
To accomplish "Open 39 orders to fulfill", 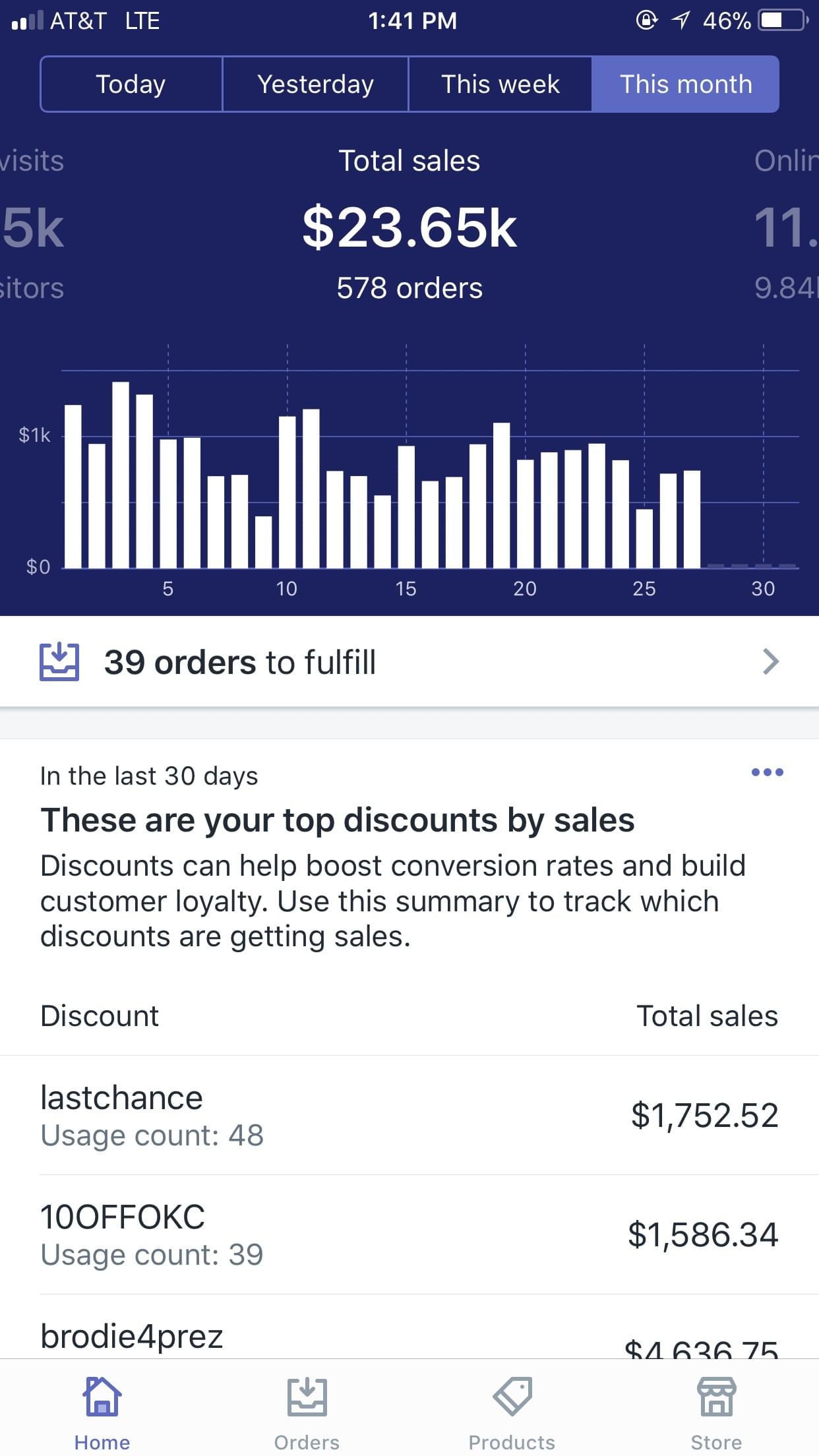I will click(x=409, y=662).
